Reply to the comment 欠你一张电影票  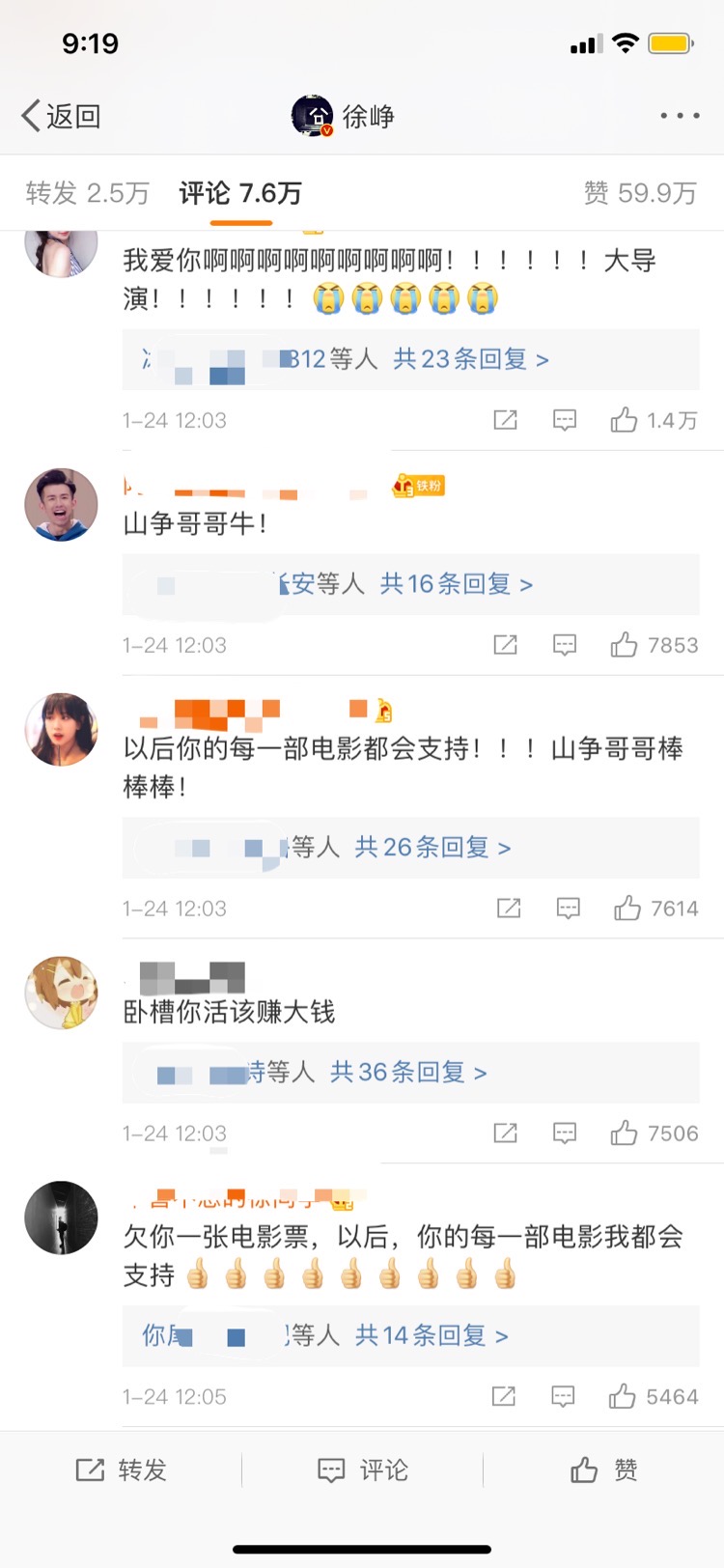tap(563, 1396)
